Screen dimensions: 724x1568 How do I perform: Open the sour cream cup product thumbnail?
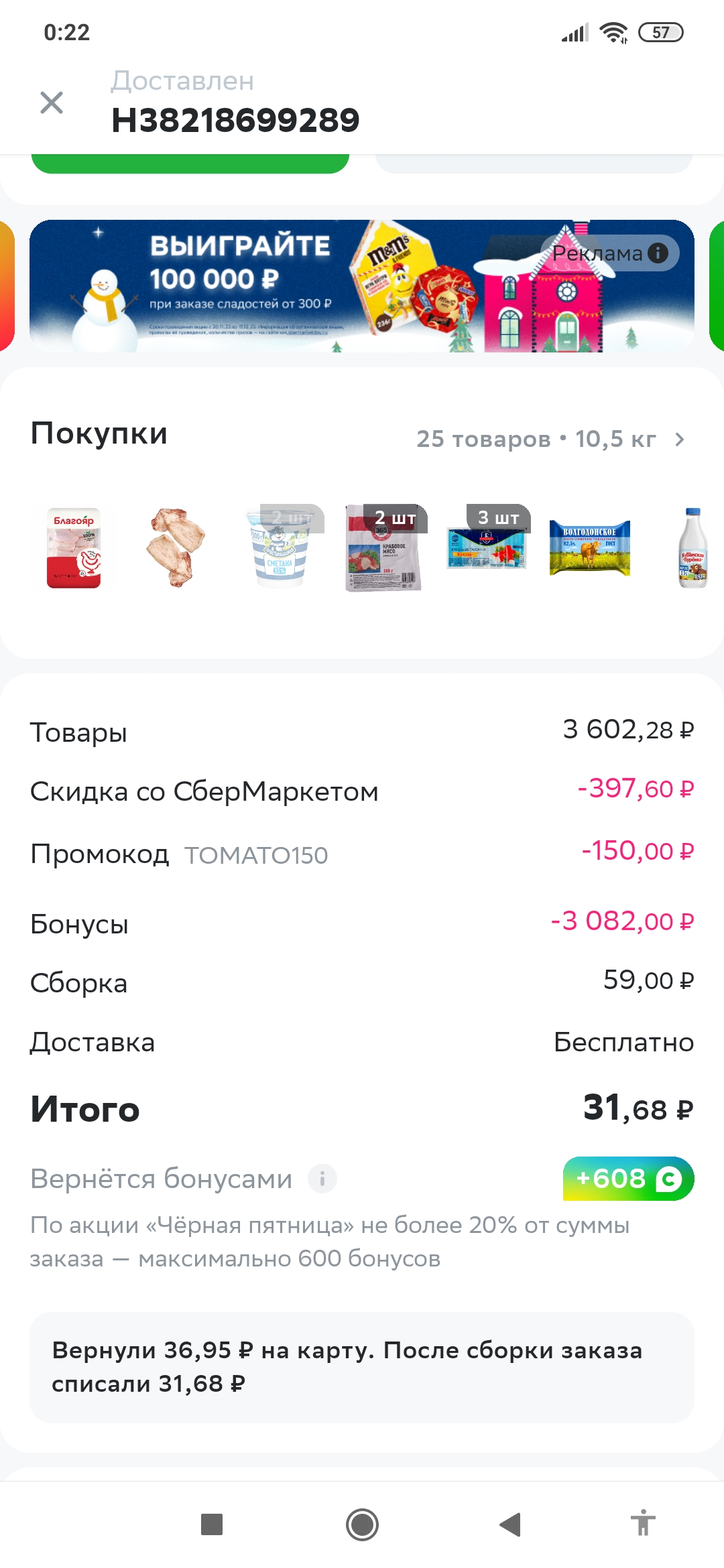coord(280,548)
